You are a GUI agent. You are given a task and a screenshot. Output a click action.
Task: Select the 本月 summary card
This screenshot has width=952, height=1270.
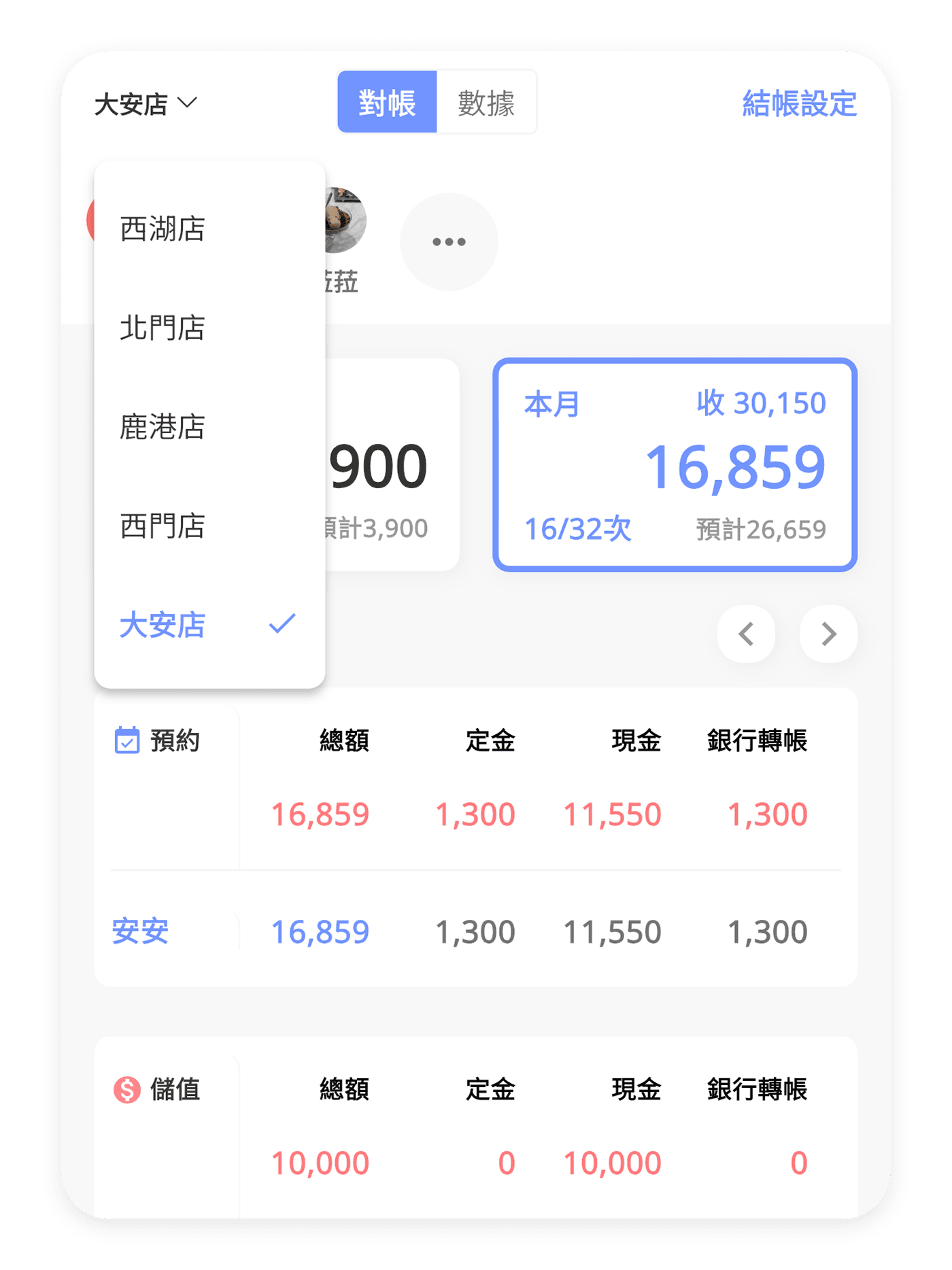[x=675, y=464]
